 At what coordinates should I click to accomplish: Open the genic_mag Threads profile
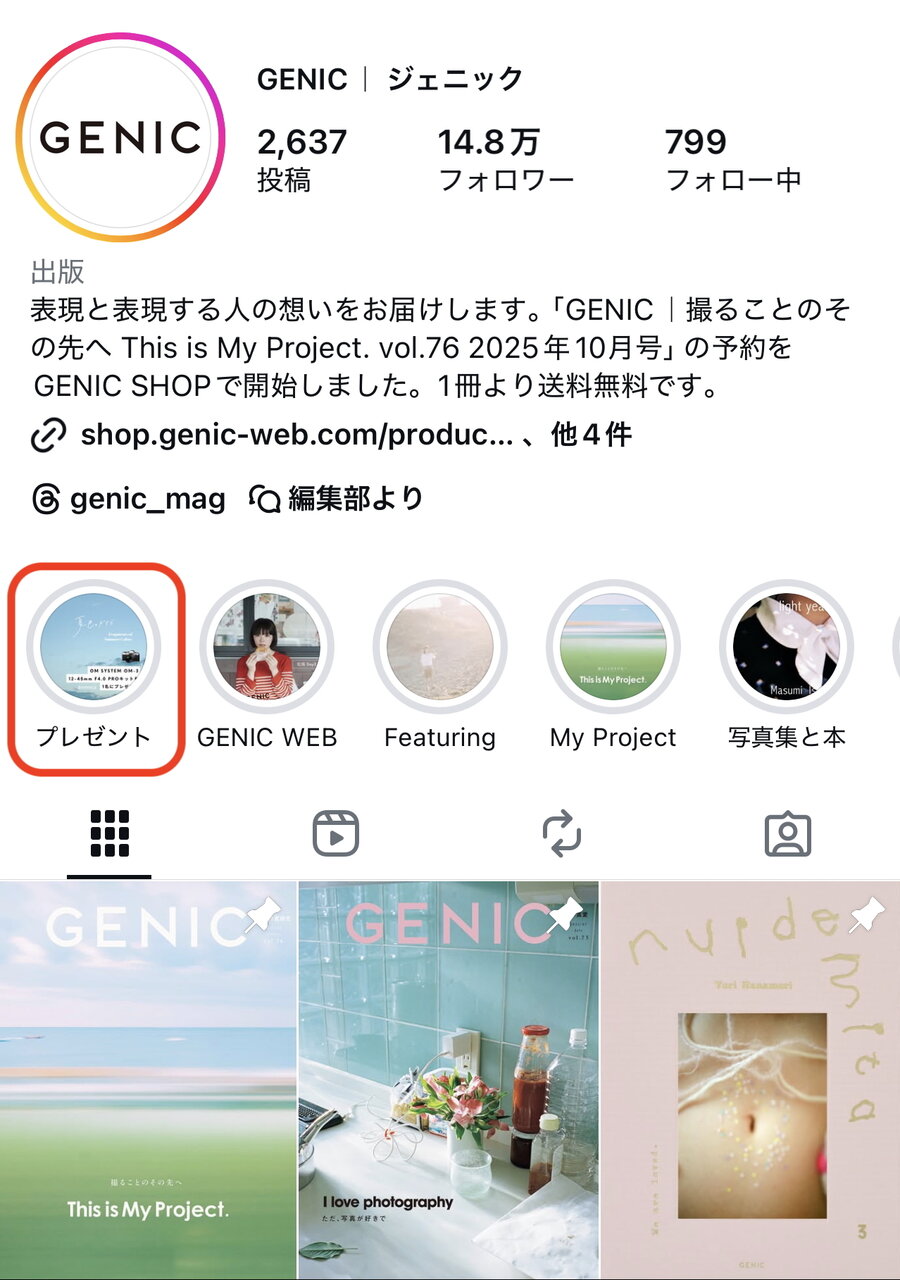pos(128,498)
